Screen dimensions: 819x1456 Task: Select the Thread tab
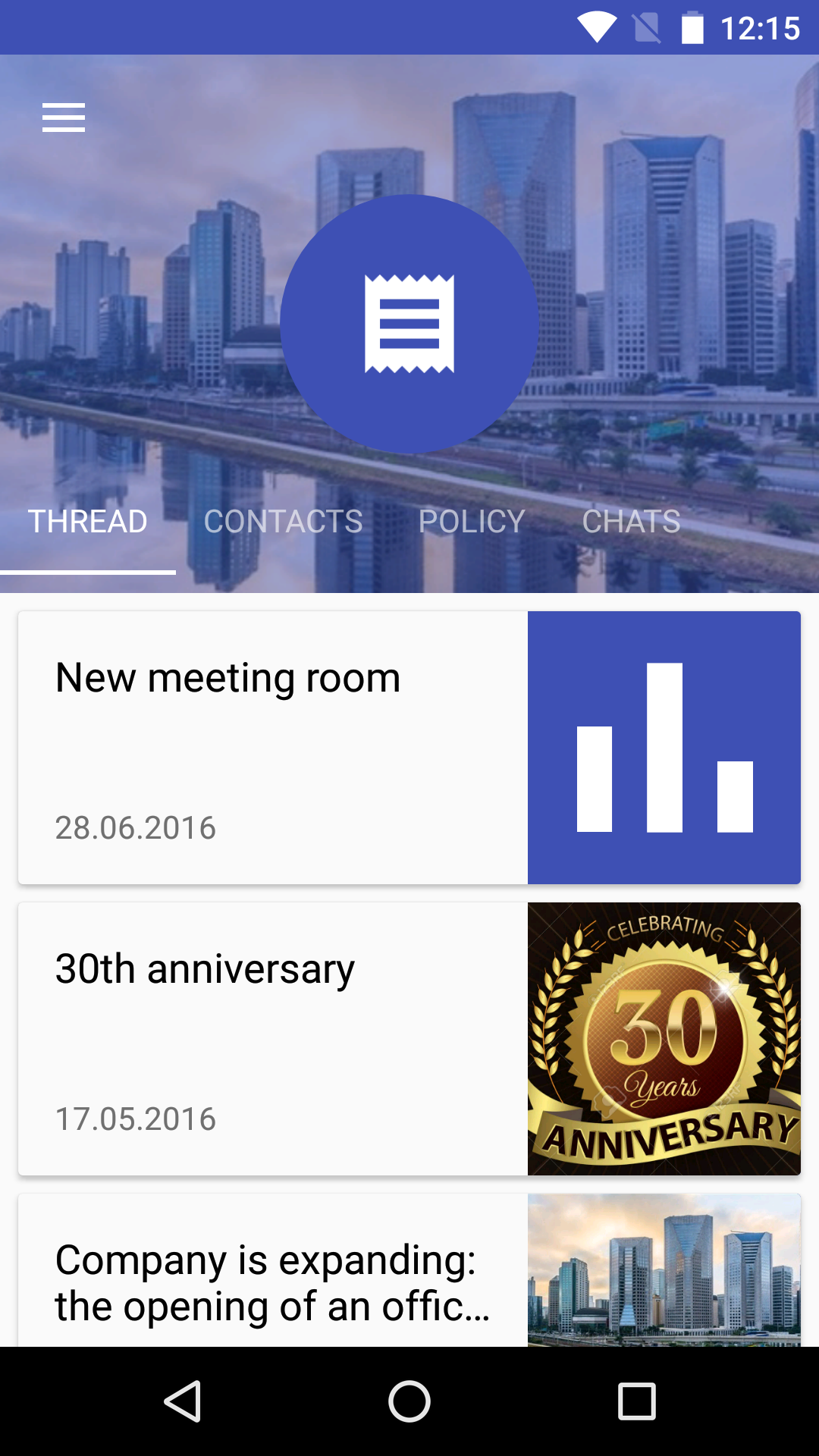click(x=88, y=522)
